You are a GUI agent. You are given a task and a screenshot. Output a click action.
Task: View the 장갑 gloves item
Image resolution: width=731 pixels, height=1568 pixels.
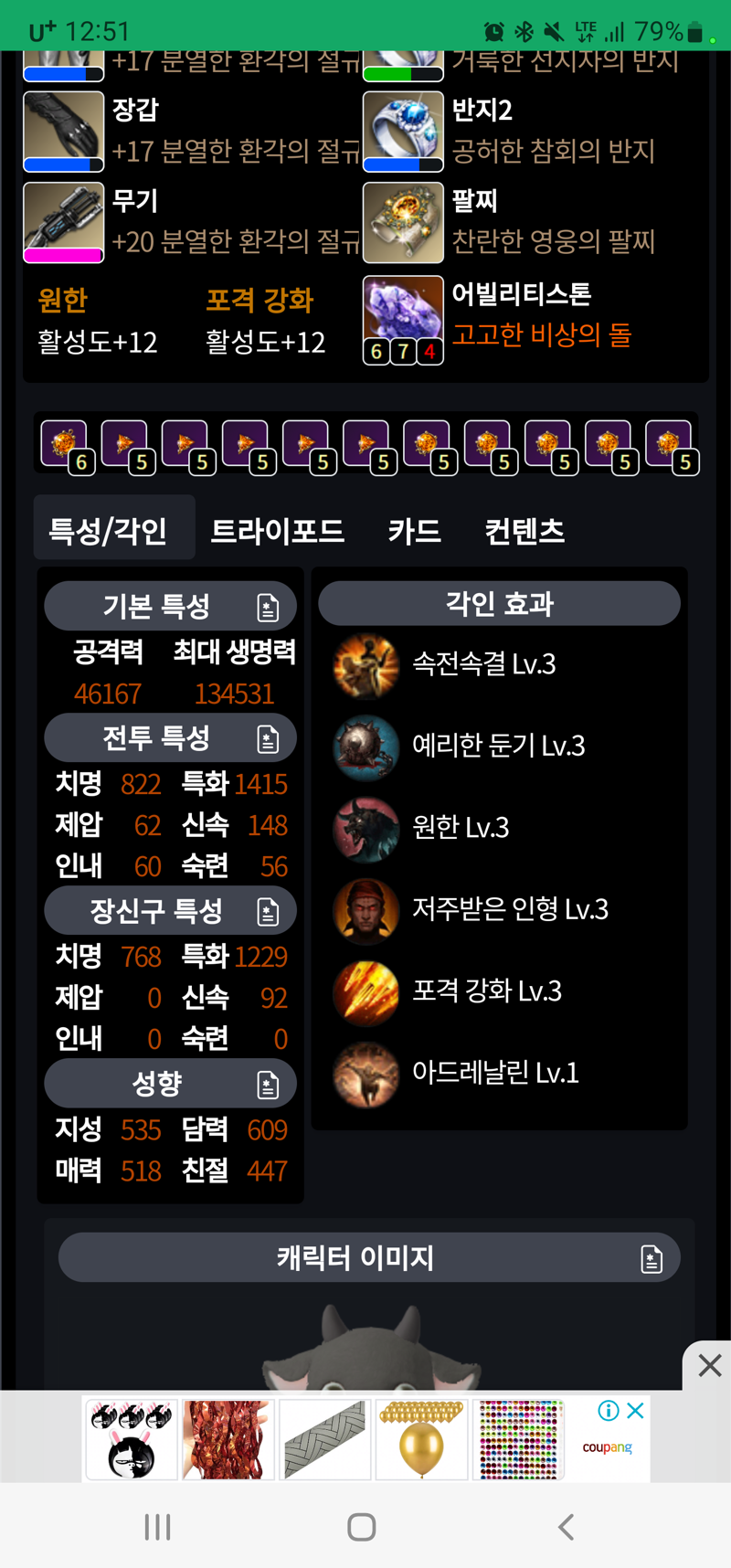click(63, 132)
